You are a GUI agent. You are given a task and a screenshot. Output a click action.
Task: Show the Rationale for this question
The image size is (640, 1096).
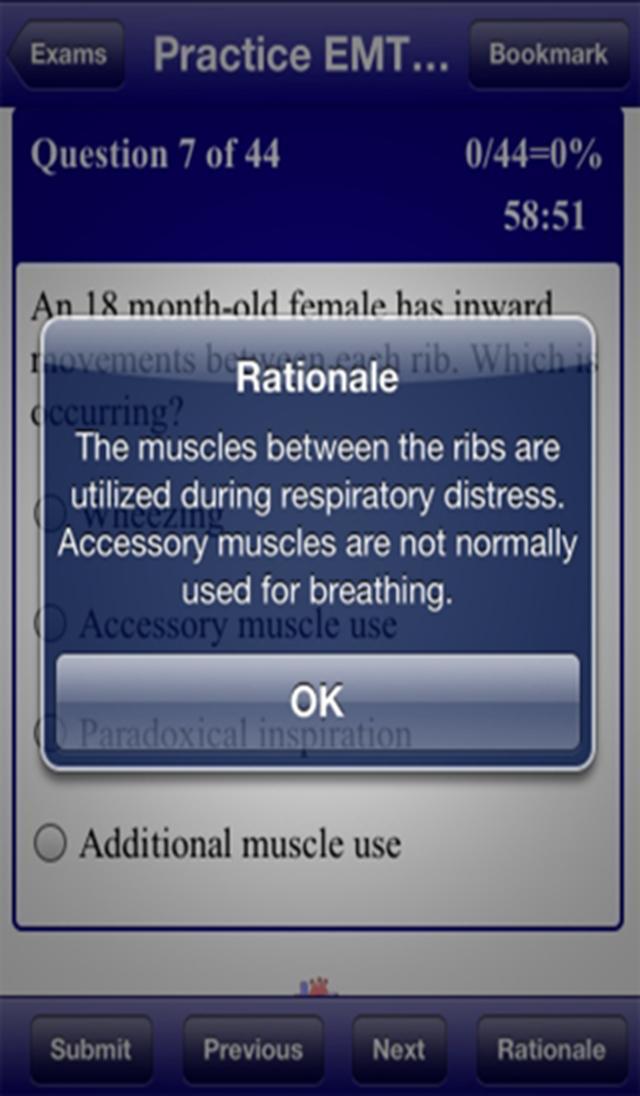(551, 1050)
